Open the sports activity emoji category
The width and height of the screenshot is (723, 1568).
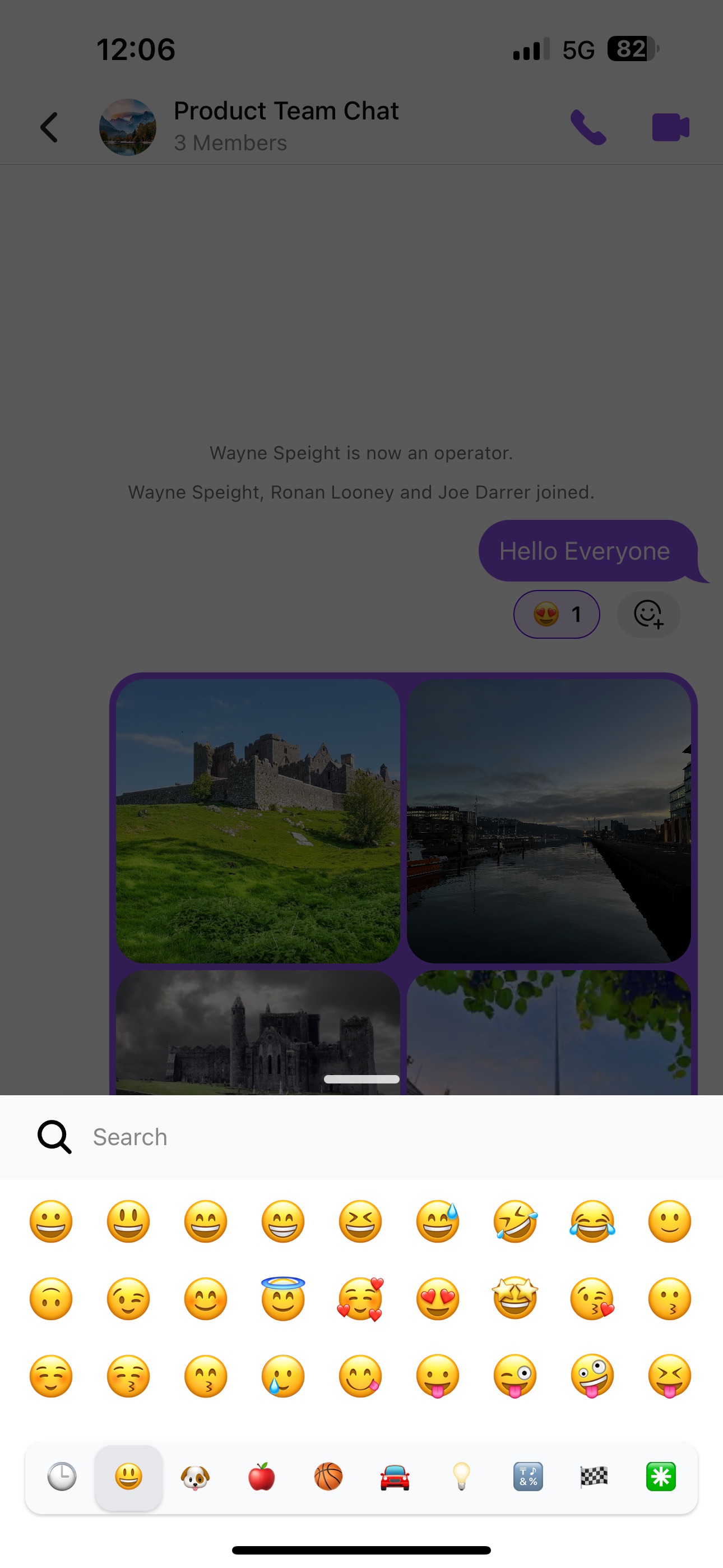(328, 1477)
